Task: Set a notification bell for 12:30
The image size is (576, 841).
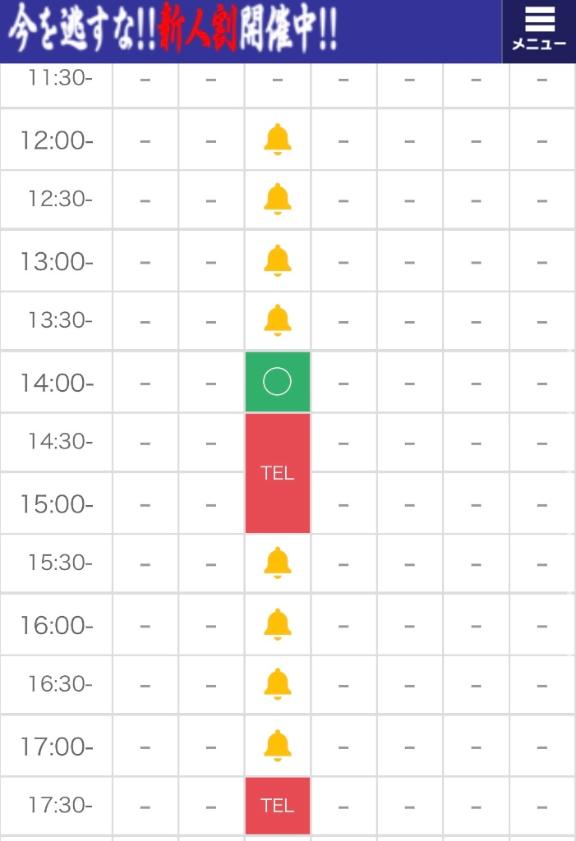Action: click(277, 199)
